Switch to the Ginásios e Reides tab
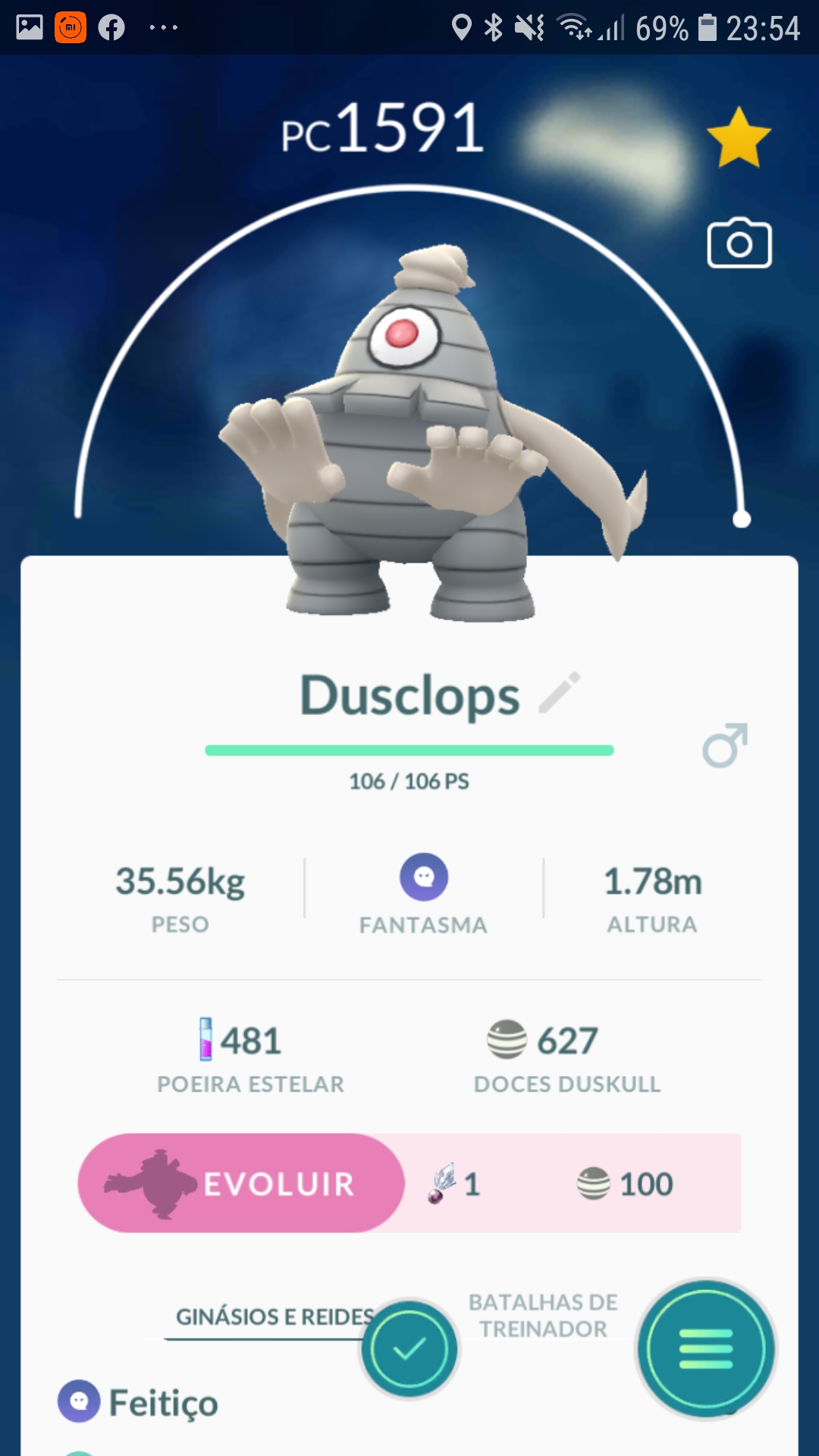The height and width of the screenshot is (1456, 819). click(x=271, y=1317)
